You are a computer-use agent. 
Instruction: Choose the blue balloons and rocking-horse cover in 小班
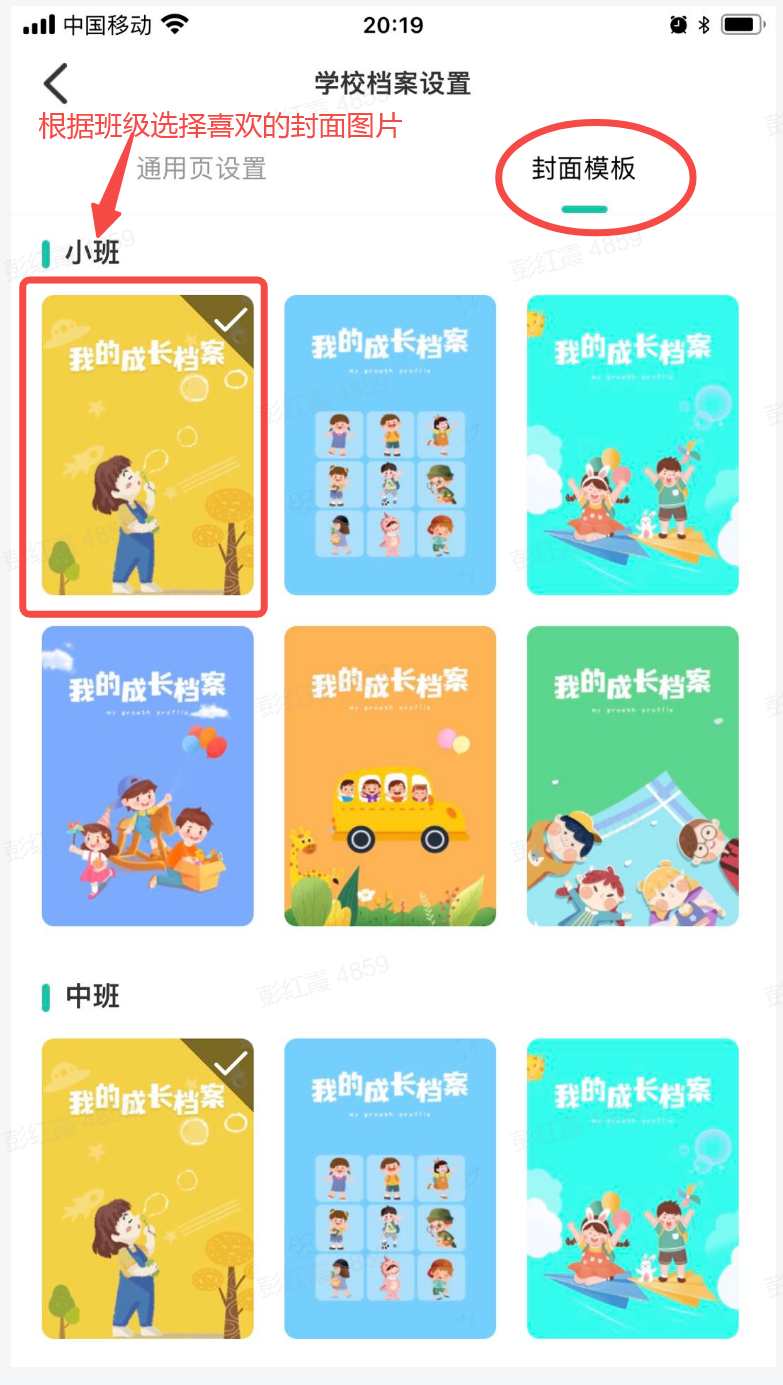click(147, 776)
